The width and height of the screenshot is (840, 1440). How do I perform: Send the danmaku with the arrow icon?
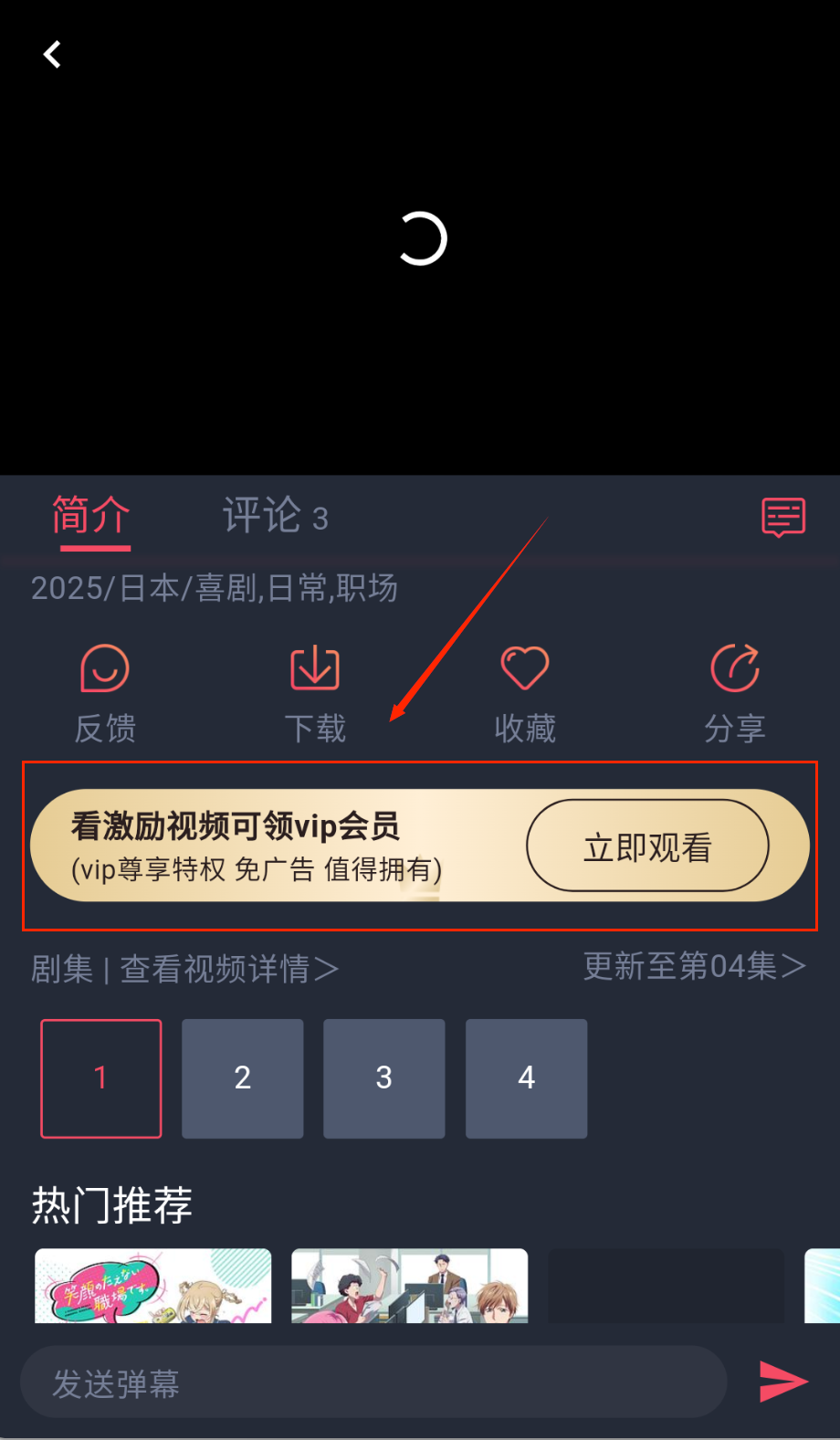[783, 1382]
